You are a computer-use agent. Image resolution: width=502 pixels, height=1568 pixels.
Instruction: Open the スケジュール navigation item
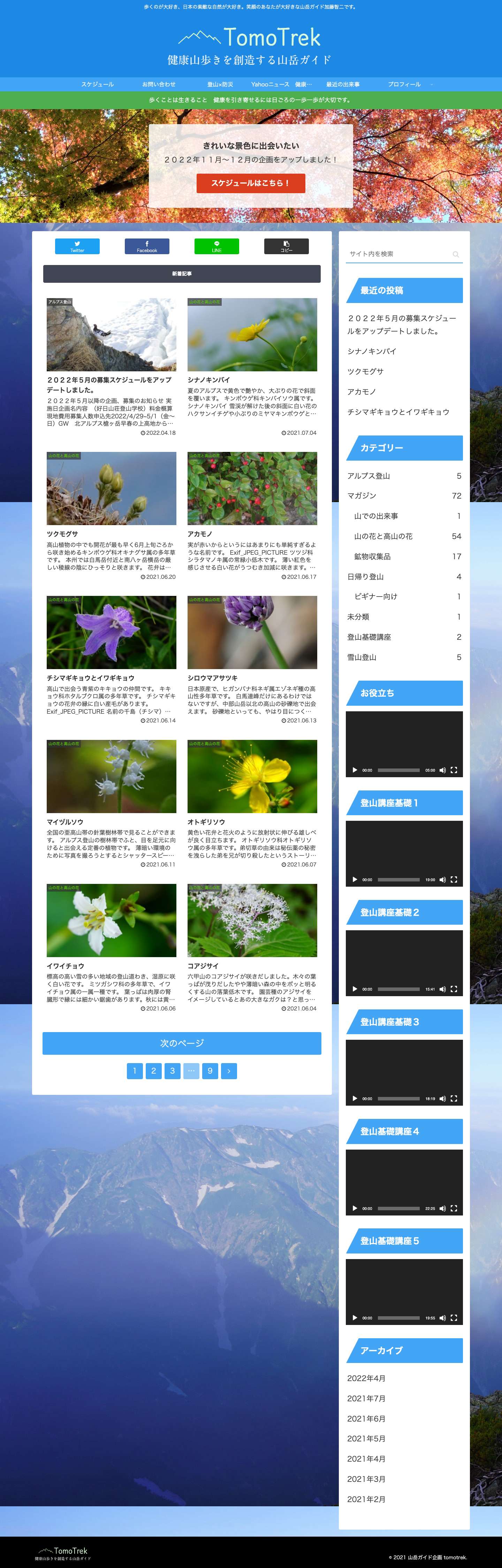click(x=97, y=84)
